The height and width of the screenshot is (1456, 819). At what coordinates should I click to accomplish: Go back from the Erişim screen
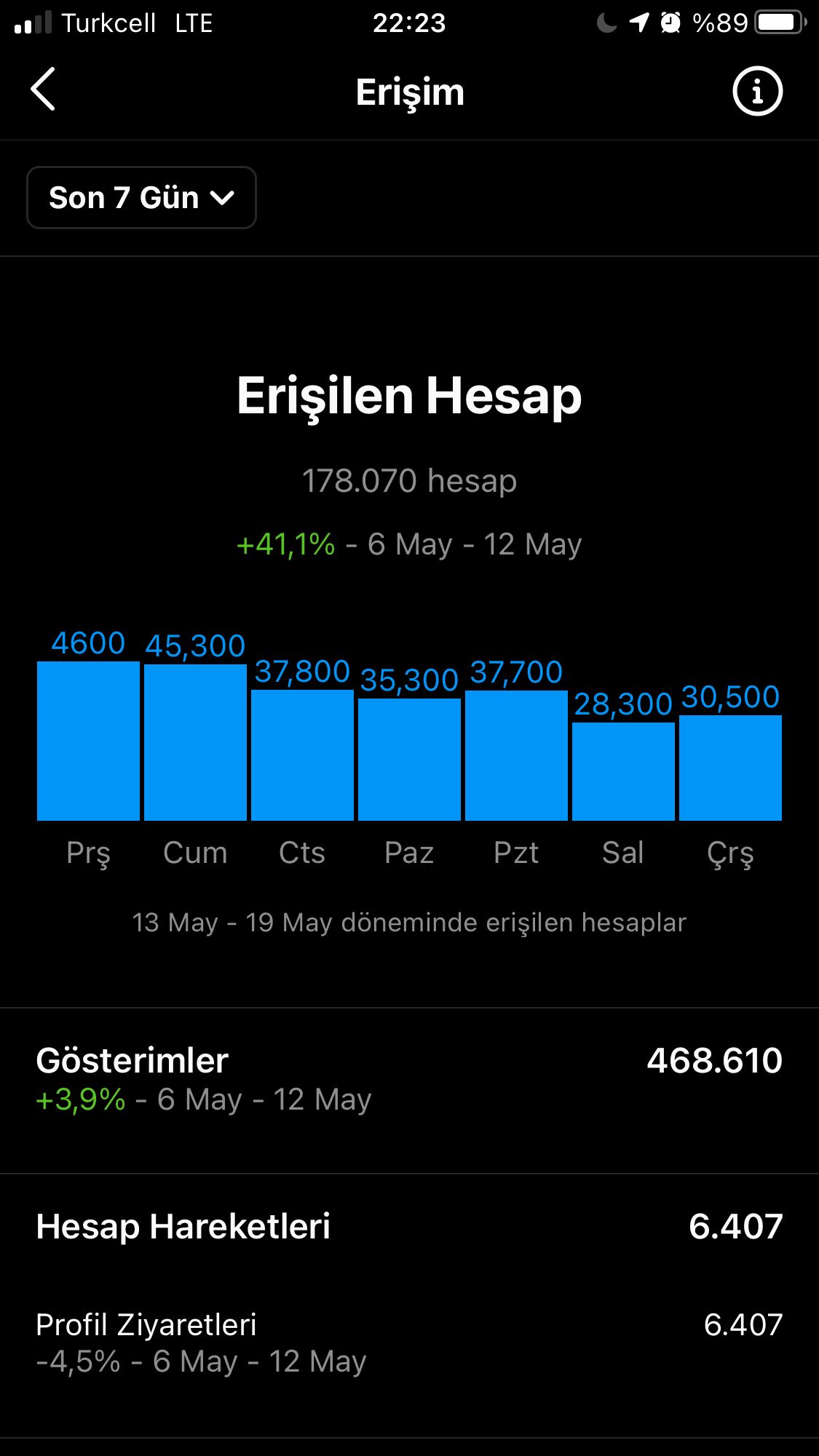click(x=43, y=89)
